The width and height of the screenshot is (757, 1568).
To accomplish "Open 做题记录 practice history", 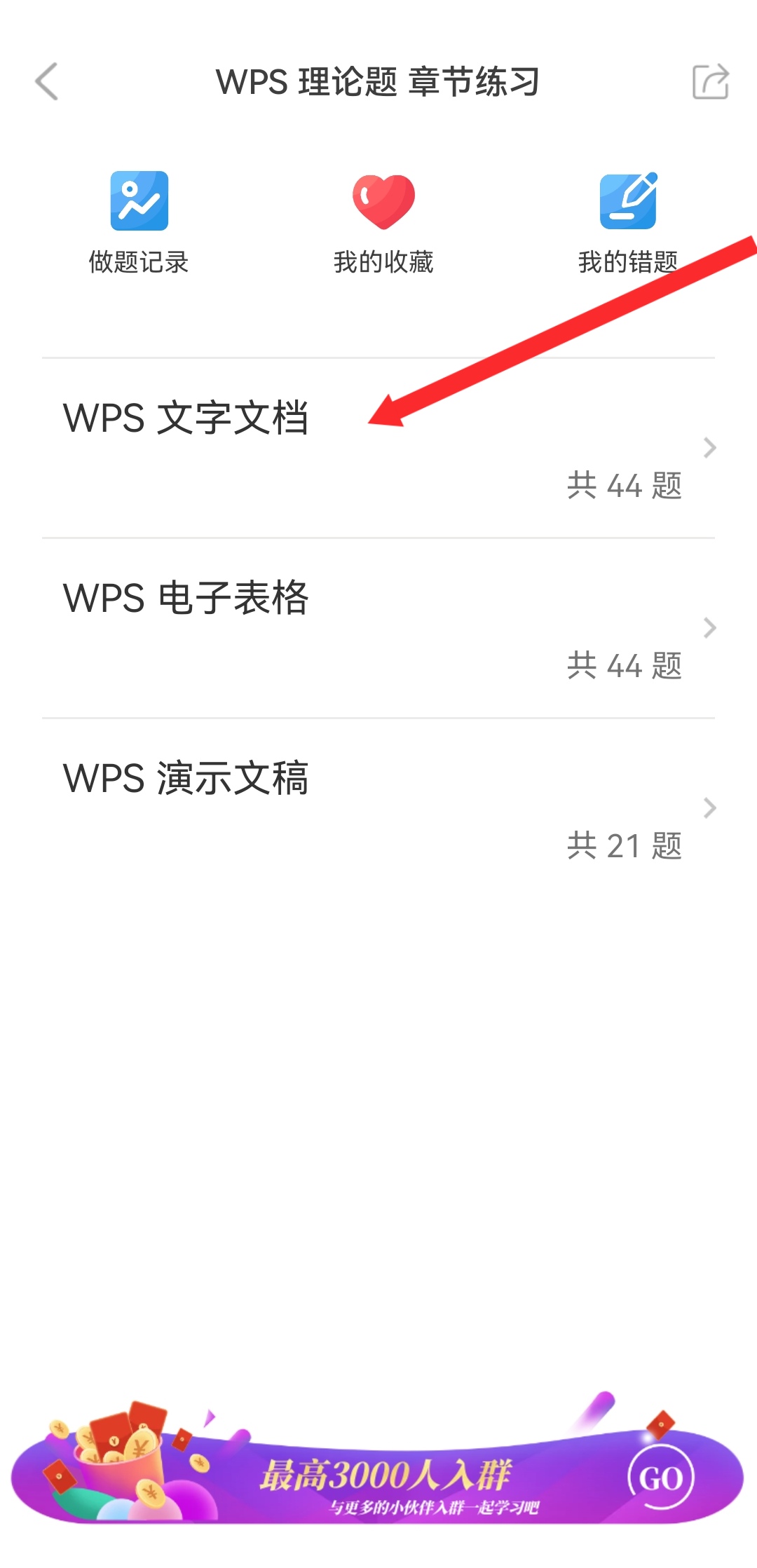I will pos(139,221).
